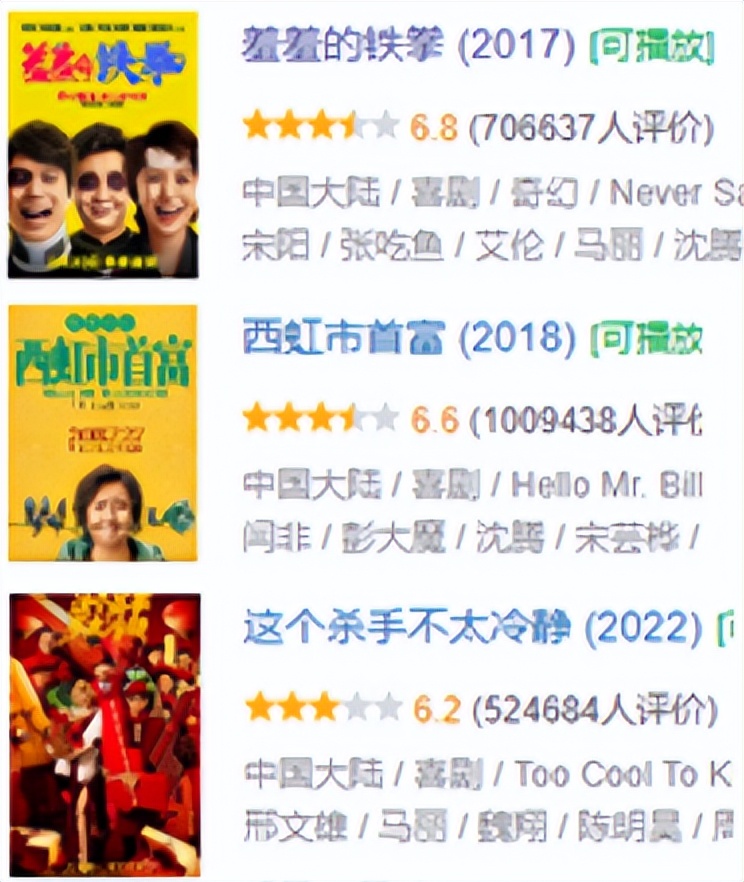Open the 这个杀手不太冷静 (2022) title link

(472, 629)
